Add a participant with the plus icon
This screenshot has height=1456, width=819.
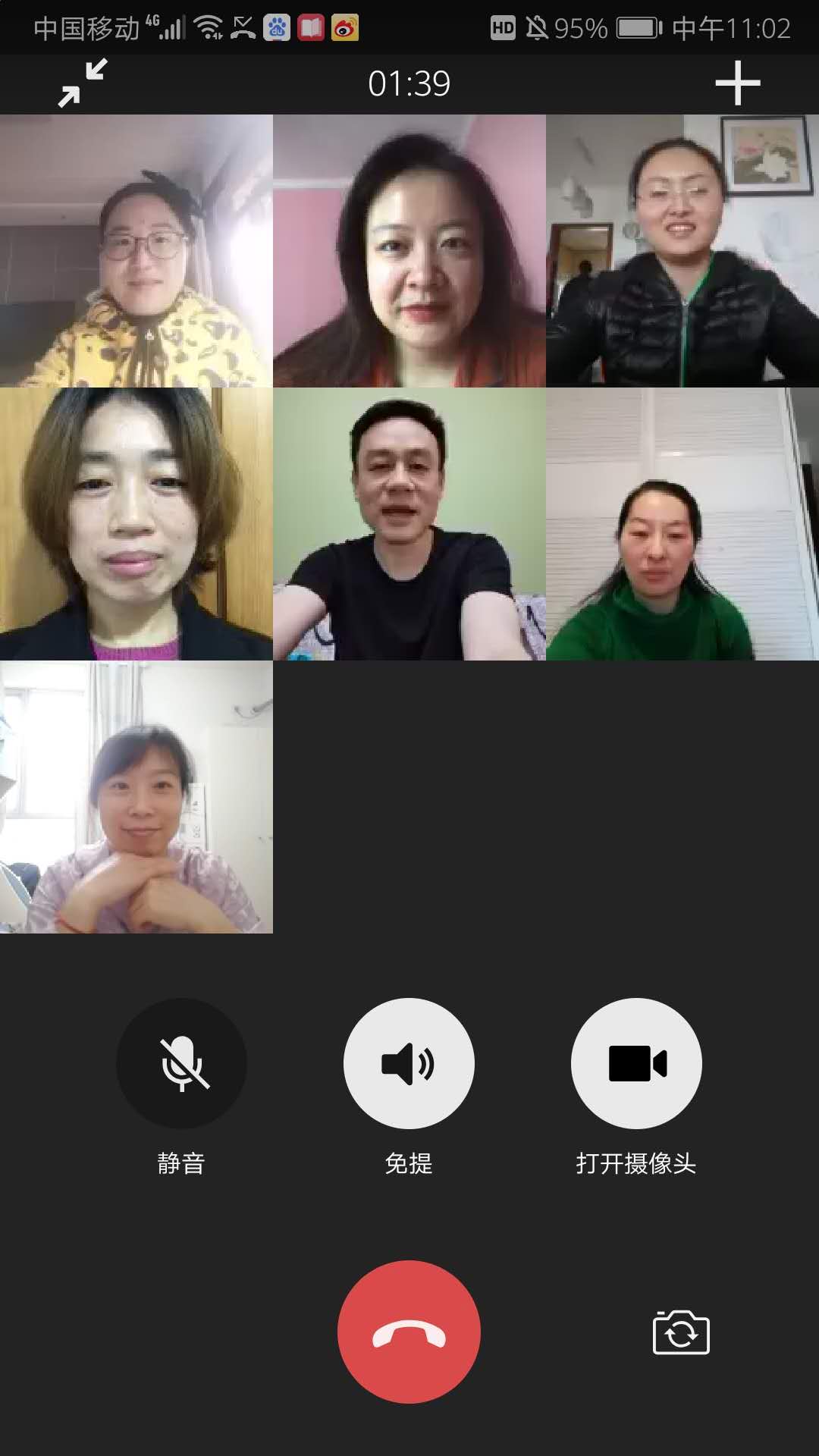coord(737,83)
